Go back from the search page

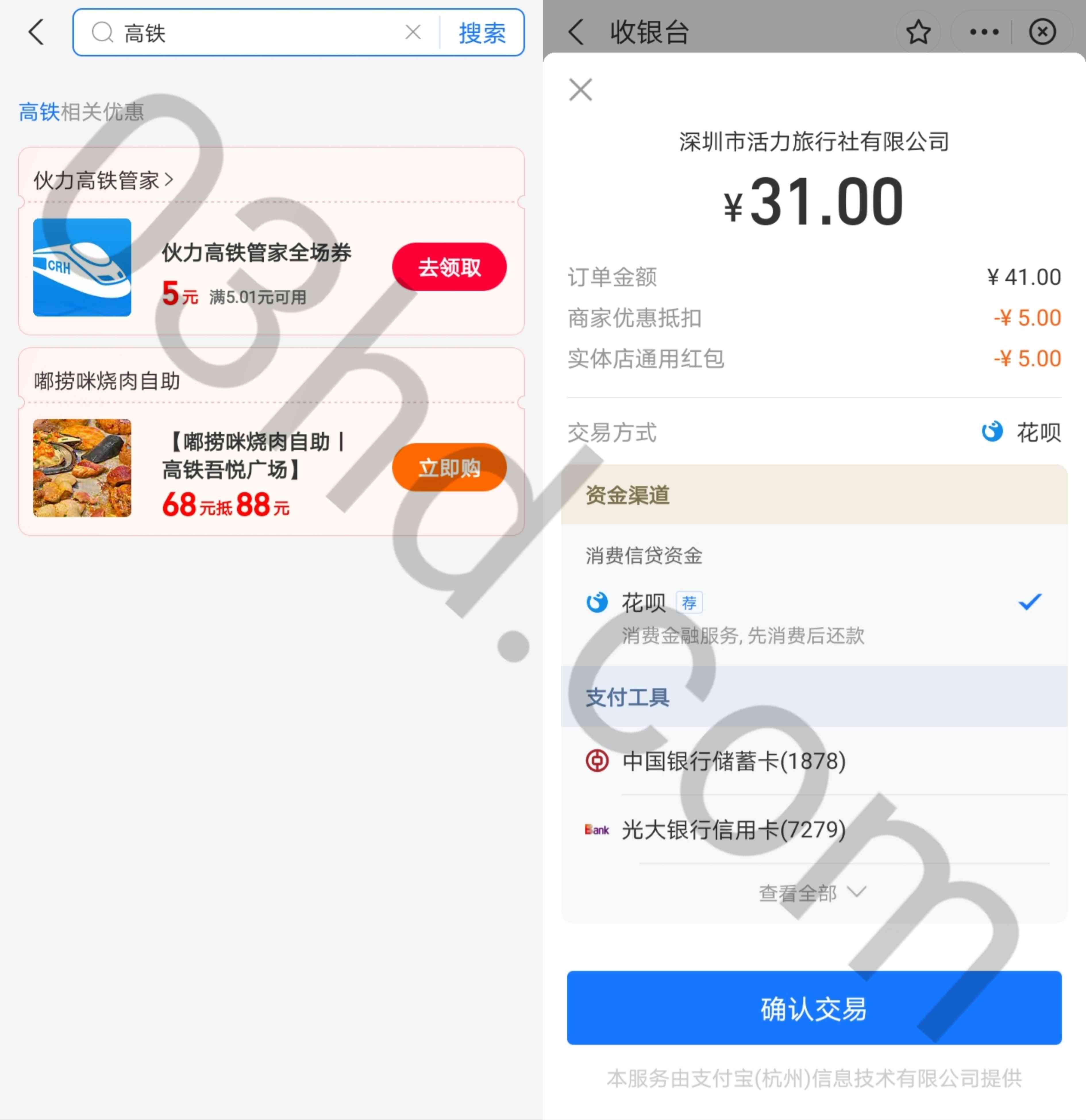36,32
